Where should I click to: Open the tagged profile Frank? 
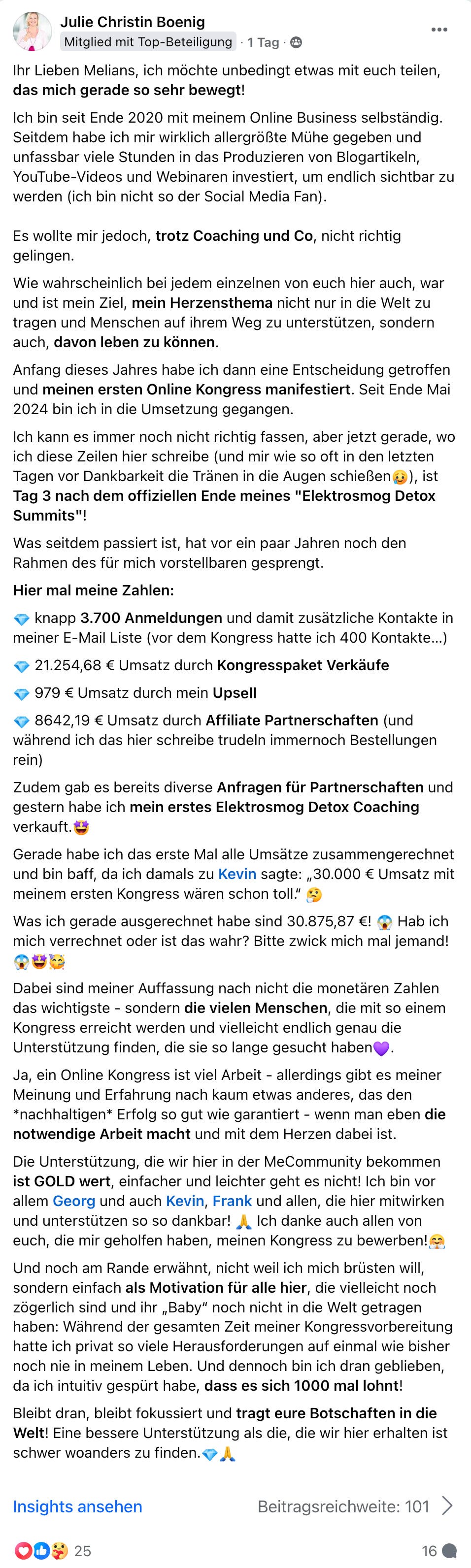point(232,1200)
